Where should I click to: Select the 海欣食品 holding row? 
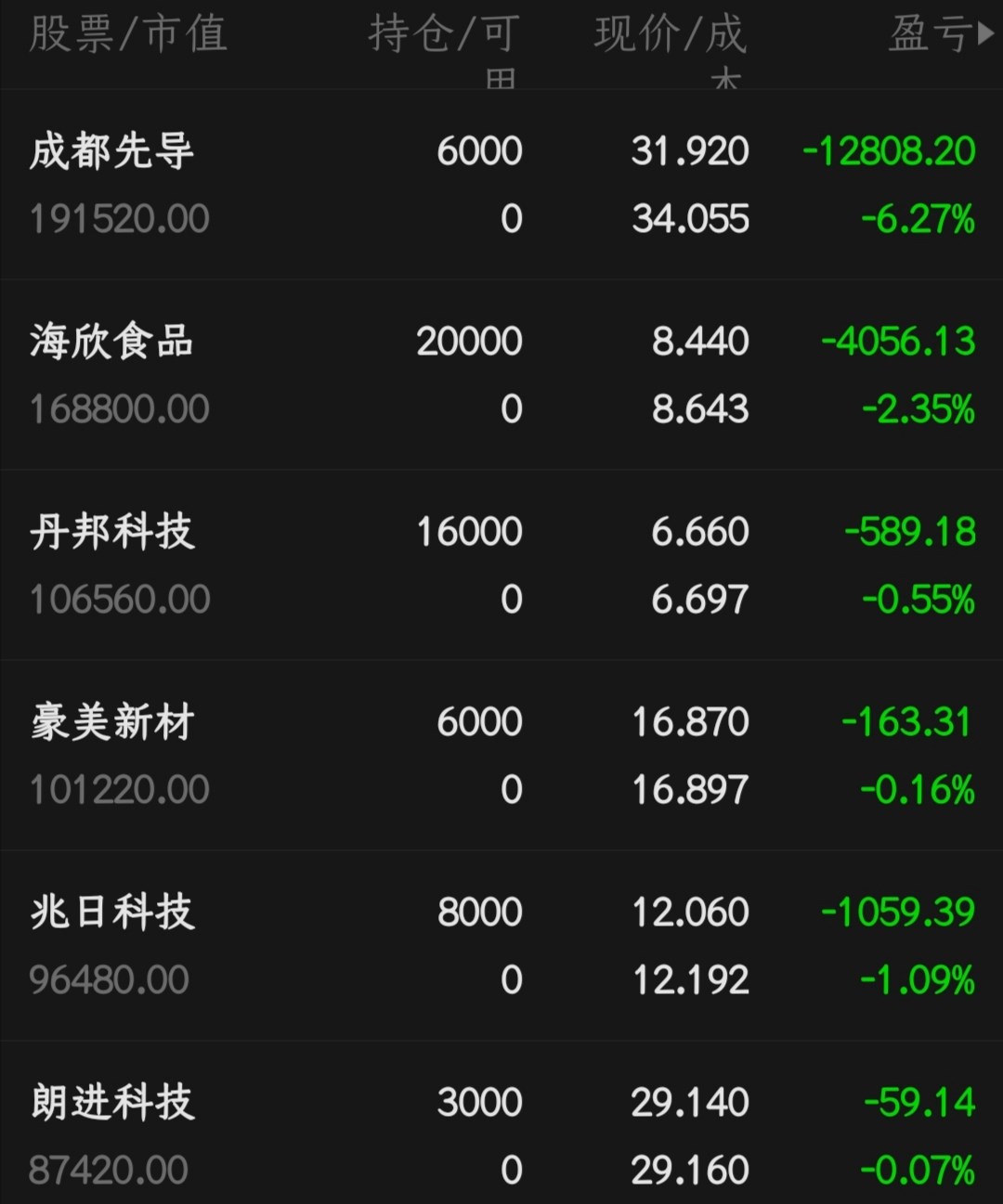[x=111, y=341]
